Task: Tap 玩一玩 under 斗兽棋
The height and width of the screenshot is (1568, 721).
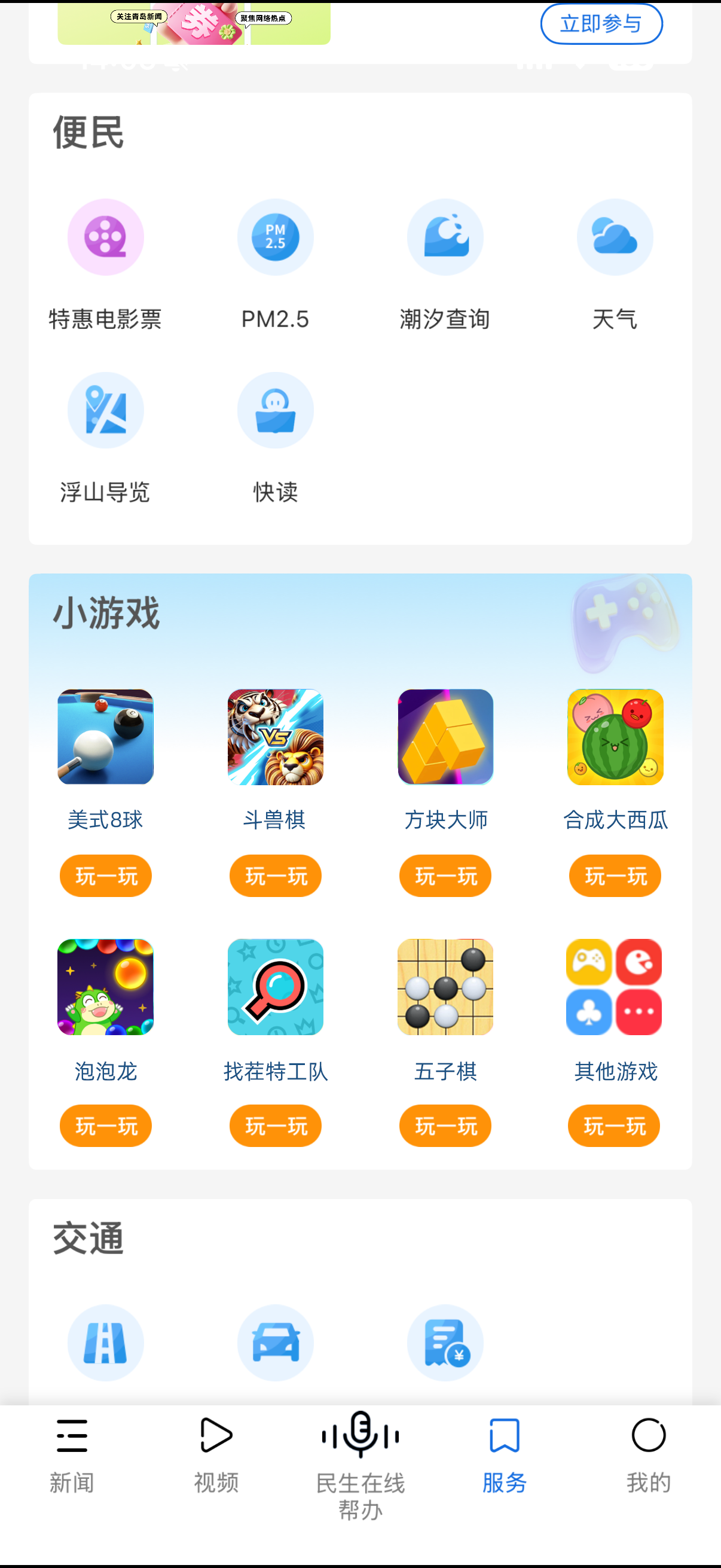Action: pyautogui.click(x=275, y=876)
